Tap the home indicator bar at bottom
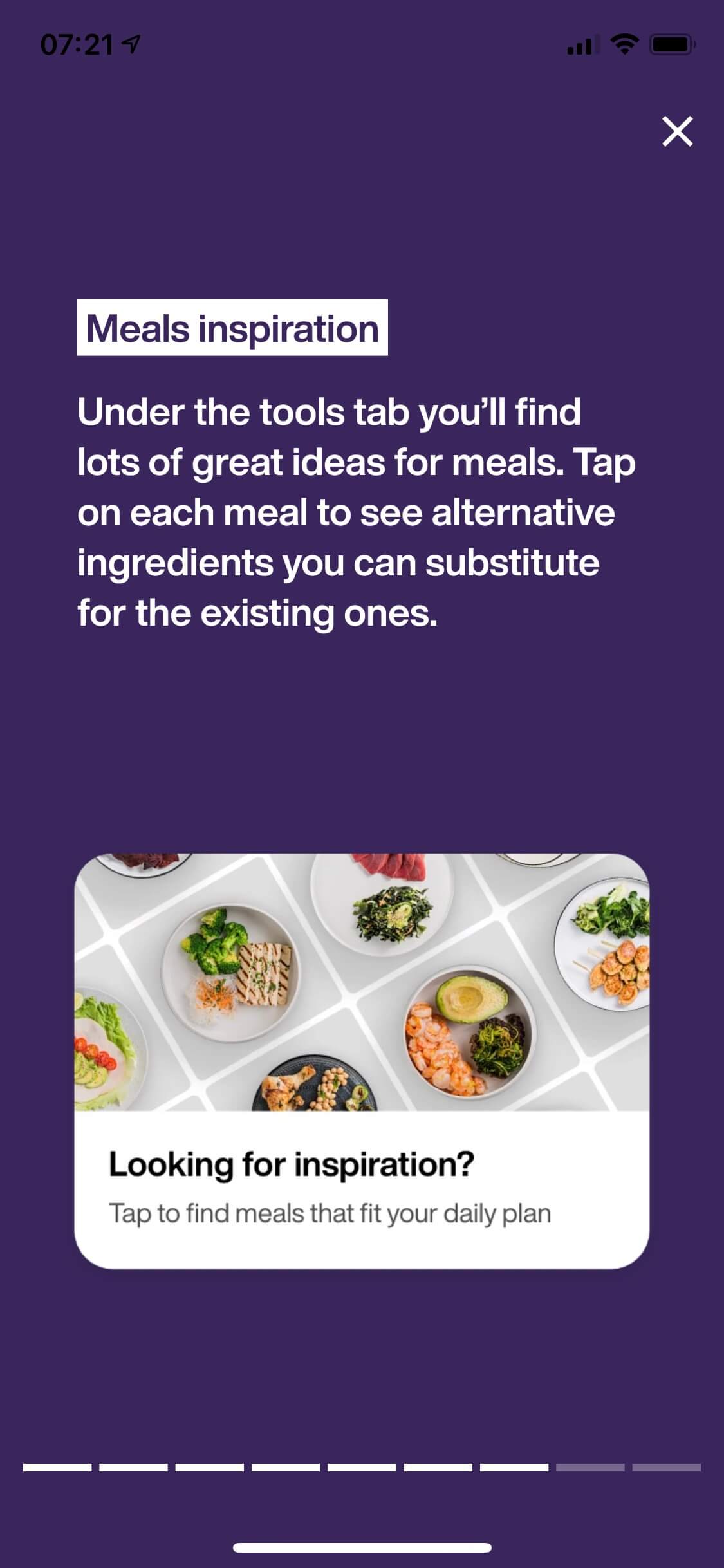The image size is (724, 1568). 362,1547
